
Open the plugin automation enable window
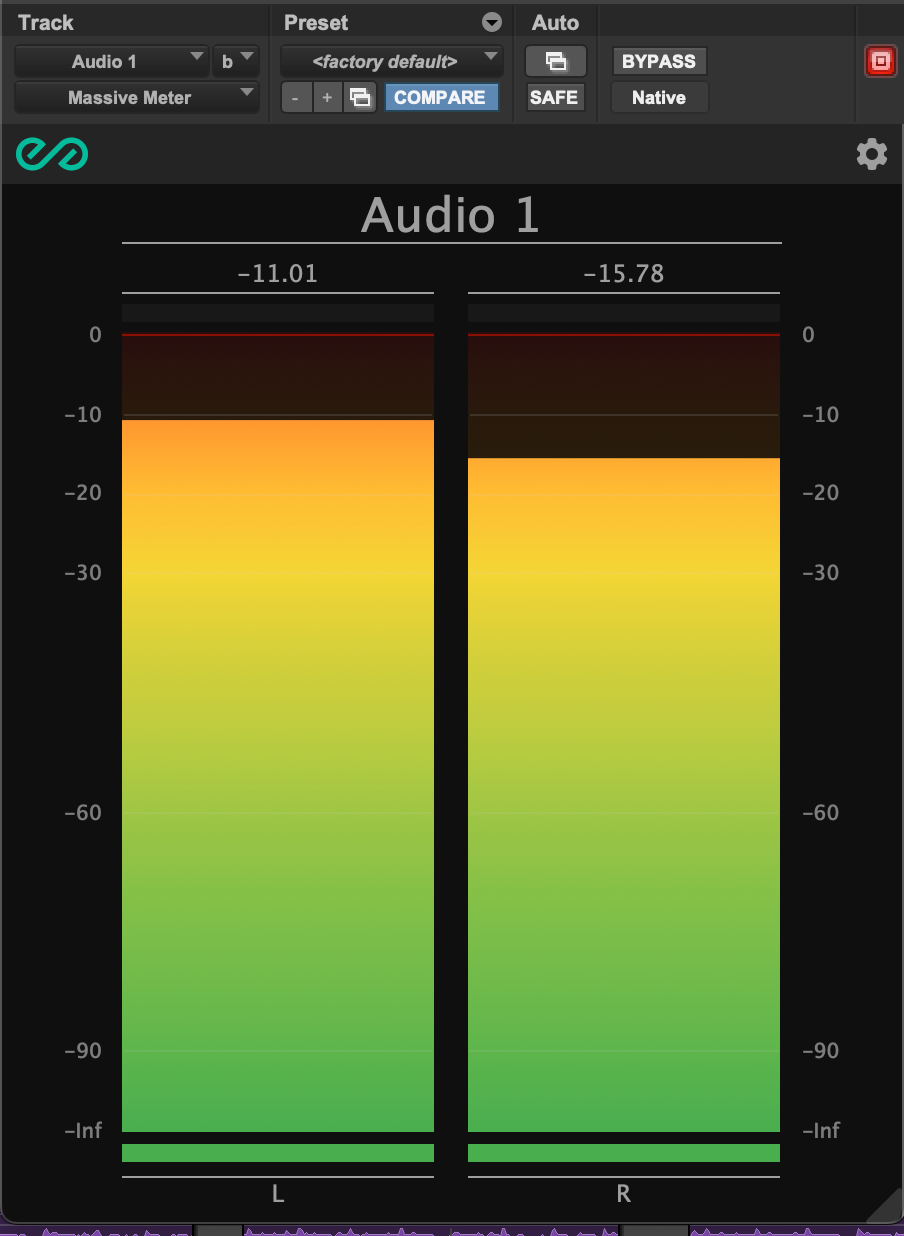[555, 62]
